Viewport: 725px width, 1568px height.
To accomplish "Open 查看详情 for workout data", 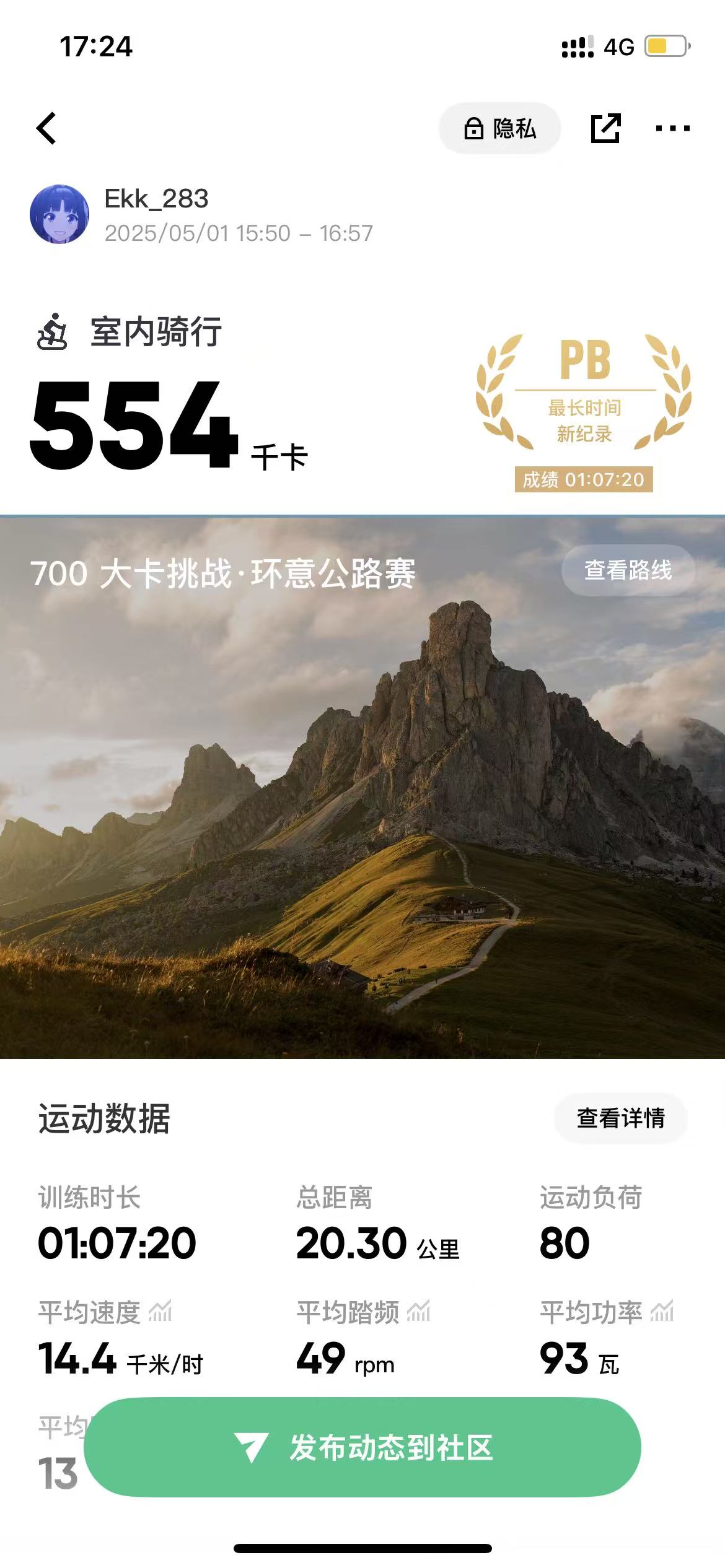I will point(620,1118).
